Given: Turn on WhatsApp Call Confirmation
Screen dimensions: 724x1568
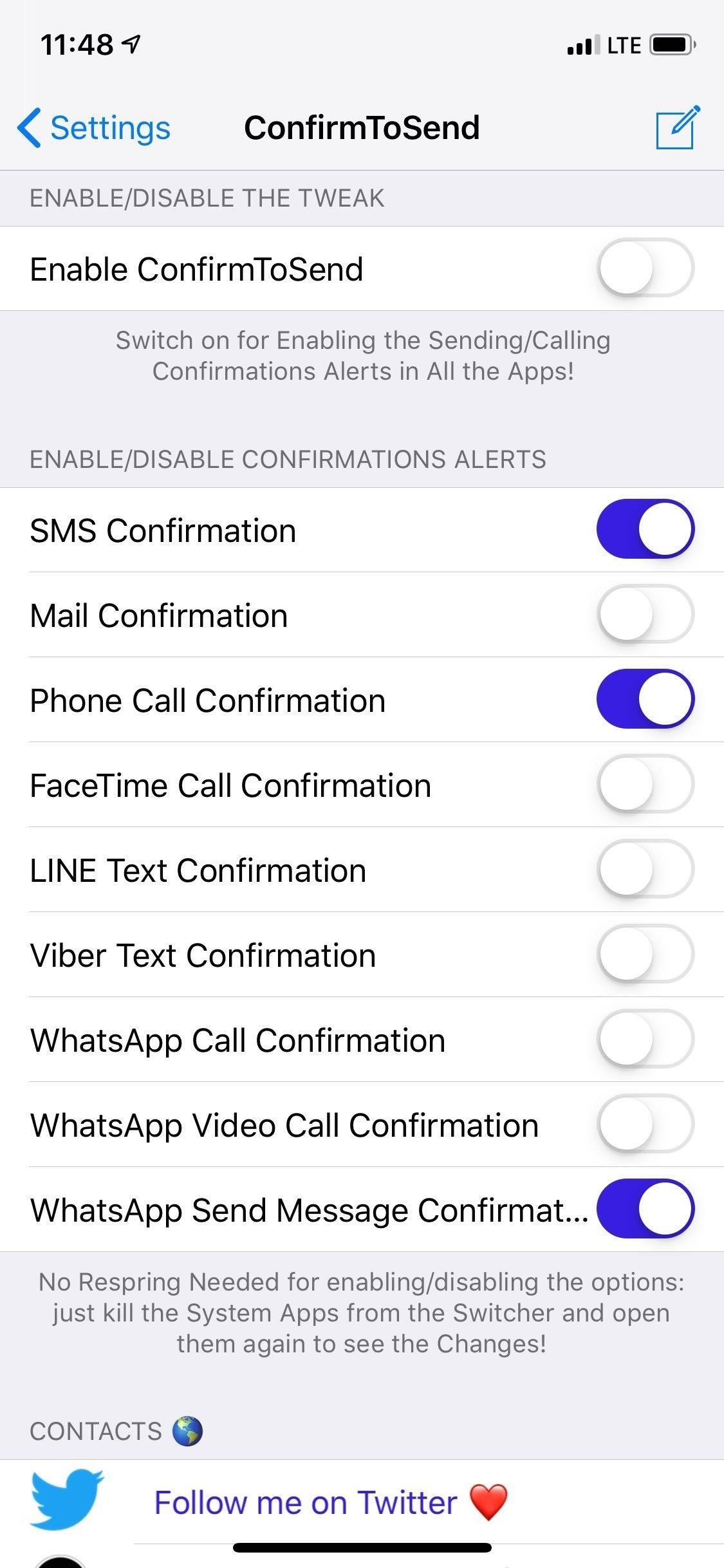Looking at the screenshot, I should click(x=645, y=1039).
